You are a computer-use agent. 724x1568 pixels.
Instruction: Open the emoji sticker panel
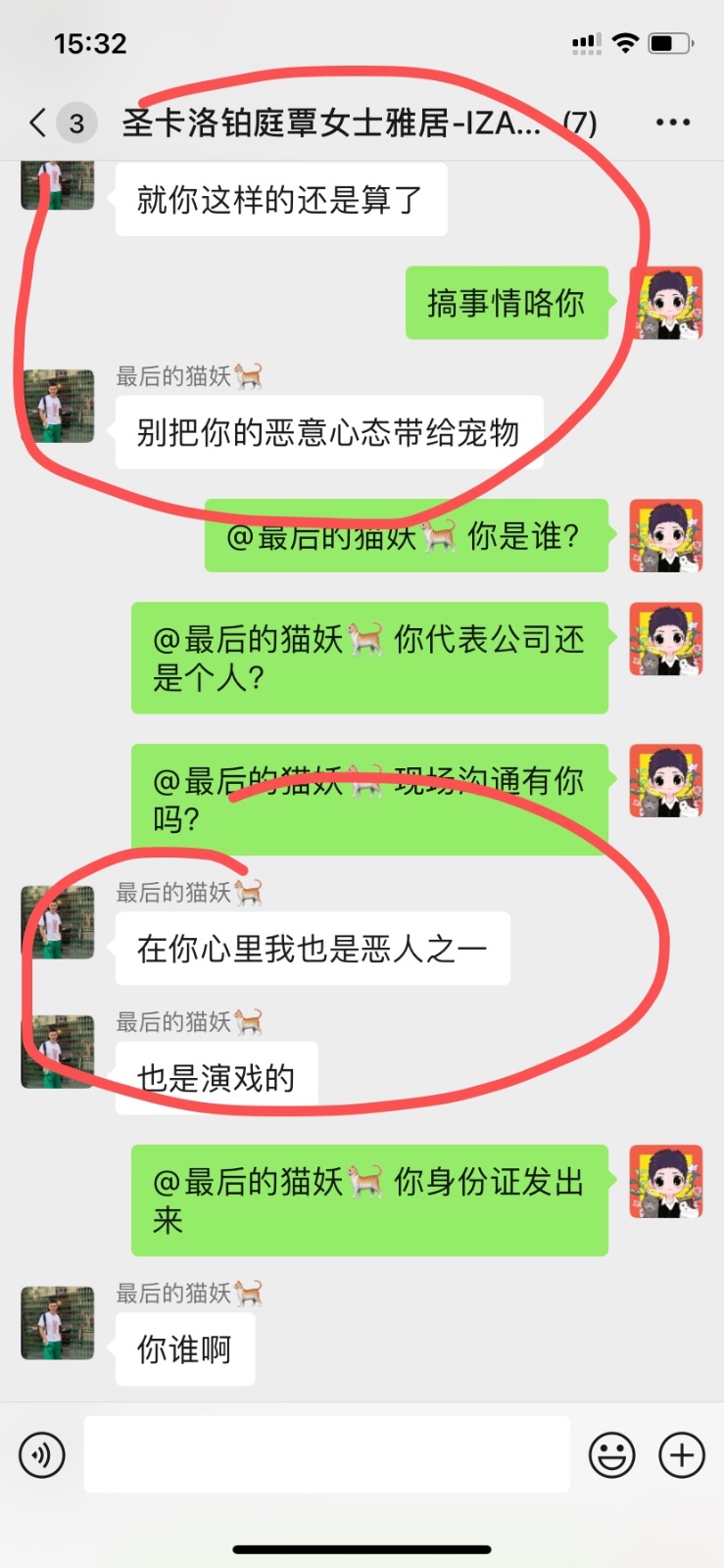pos(611,1454)
